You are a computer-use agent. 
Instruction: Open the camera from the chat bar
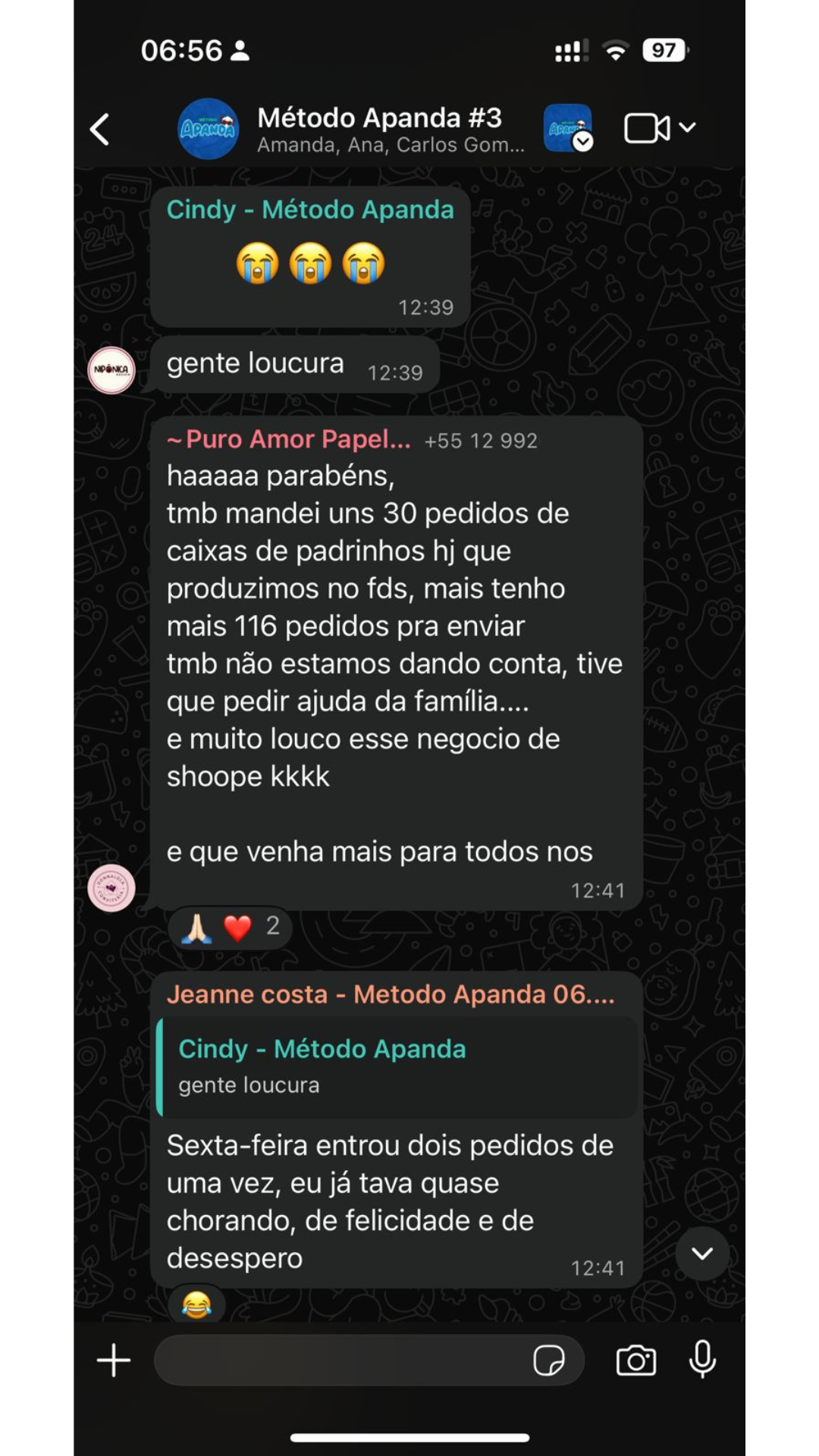coord(637,1360)
